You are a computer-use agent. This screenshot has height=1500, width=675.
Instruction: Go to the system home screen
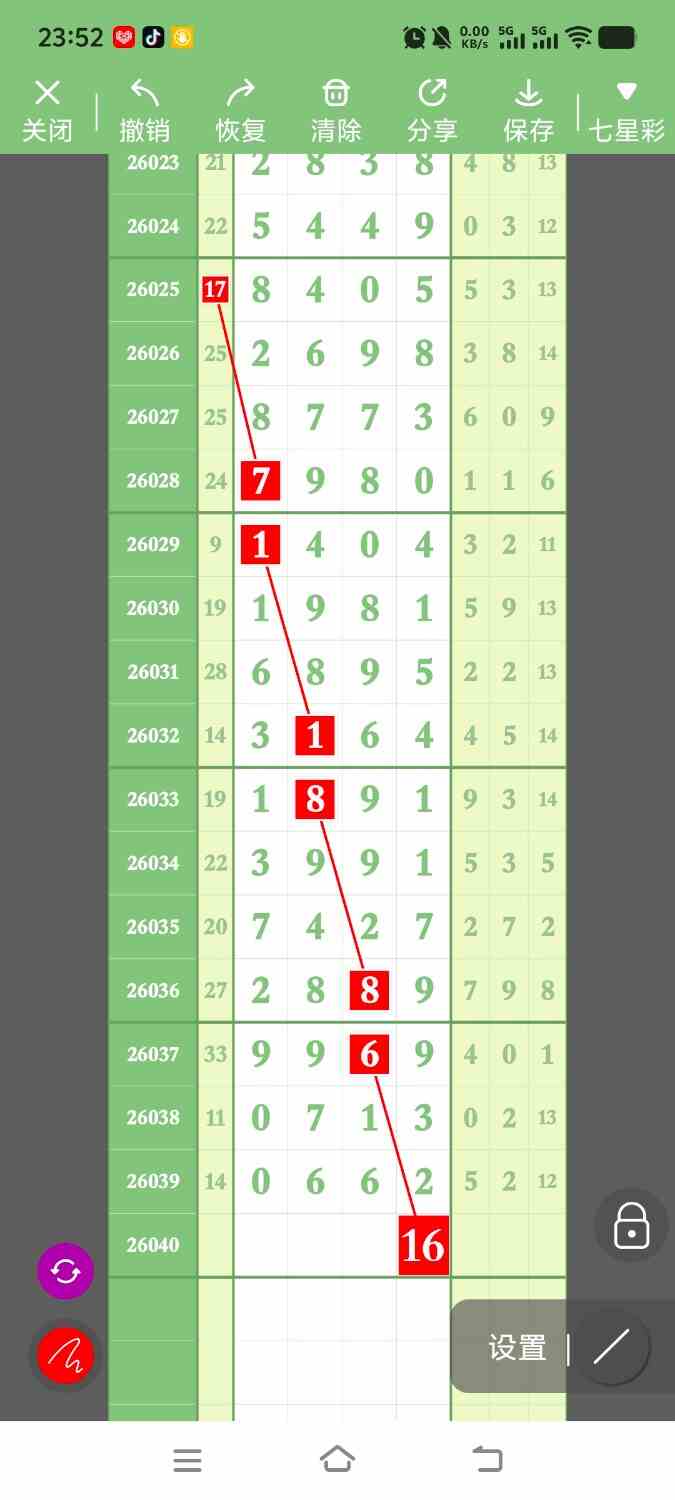coord(337,1460)
